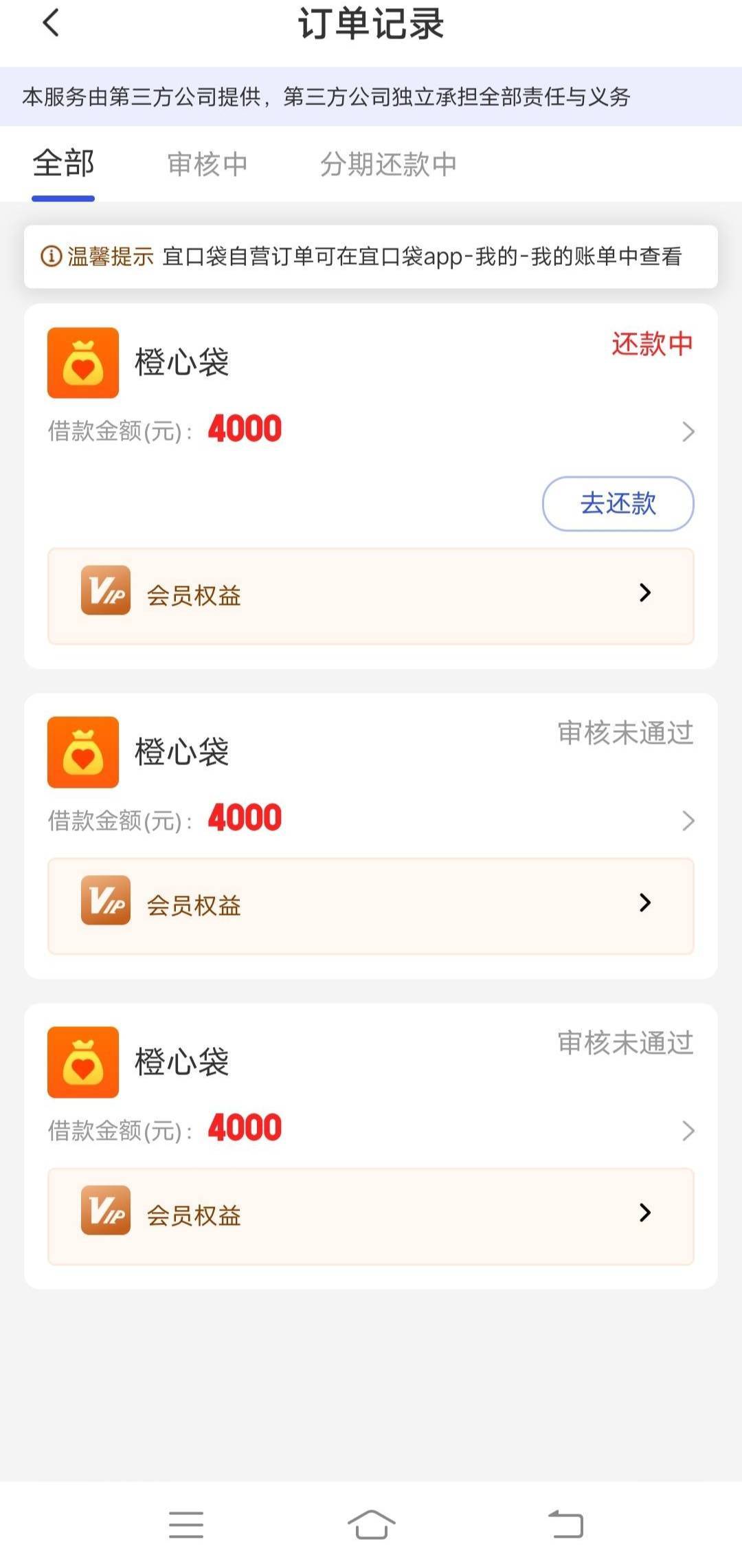The image size is (742, 1568).
Task: Switch to the 审核中 tab
Action: [x=207, y=164]
